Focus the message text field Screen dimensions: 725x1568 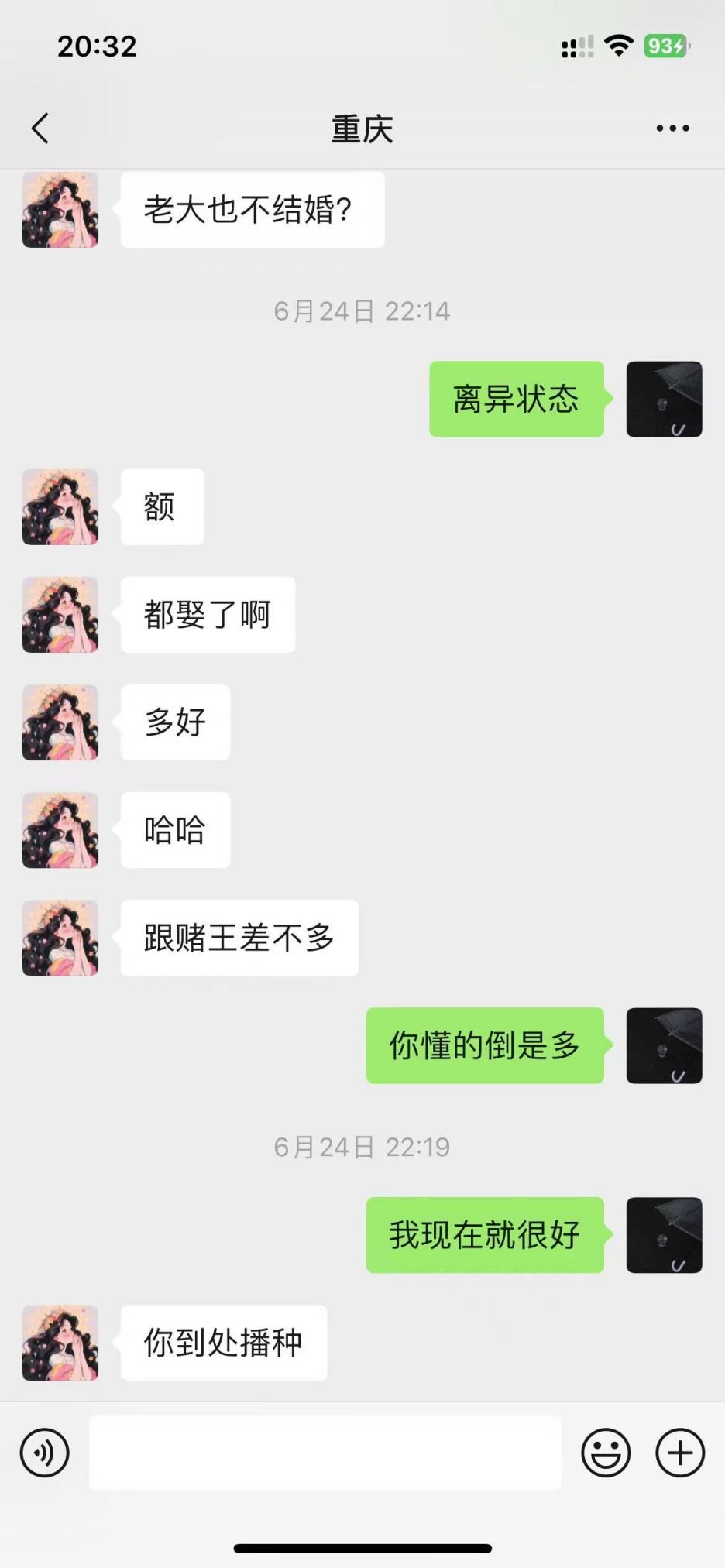325,1453
